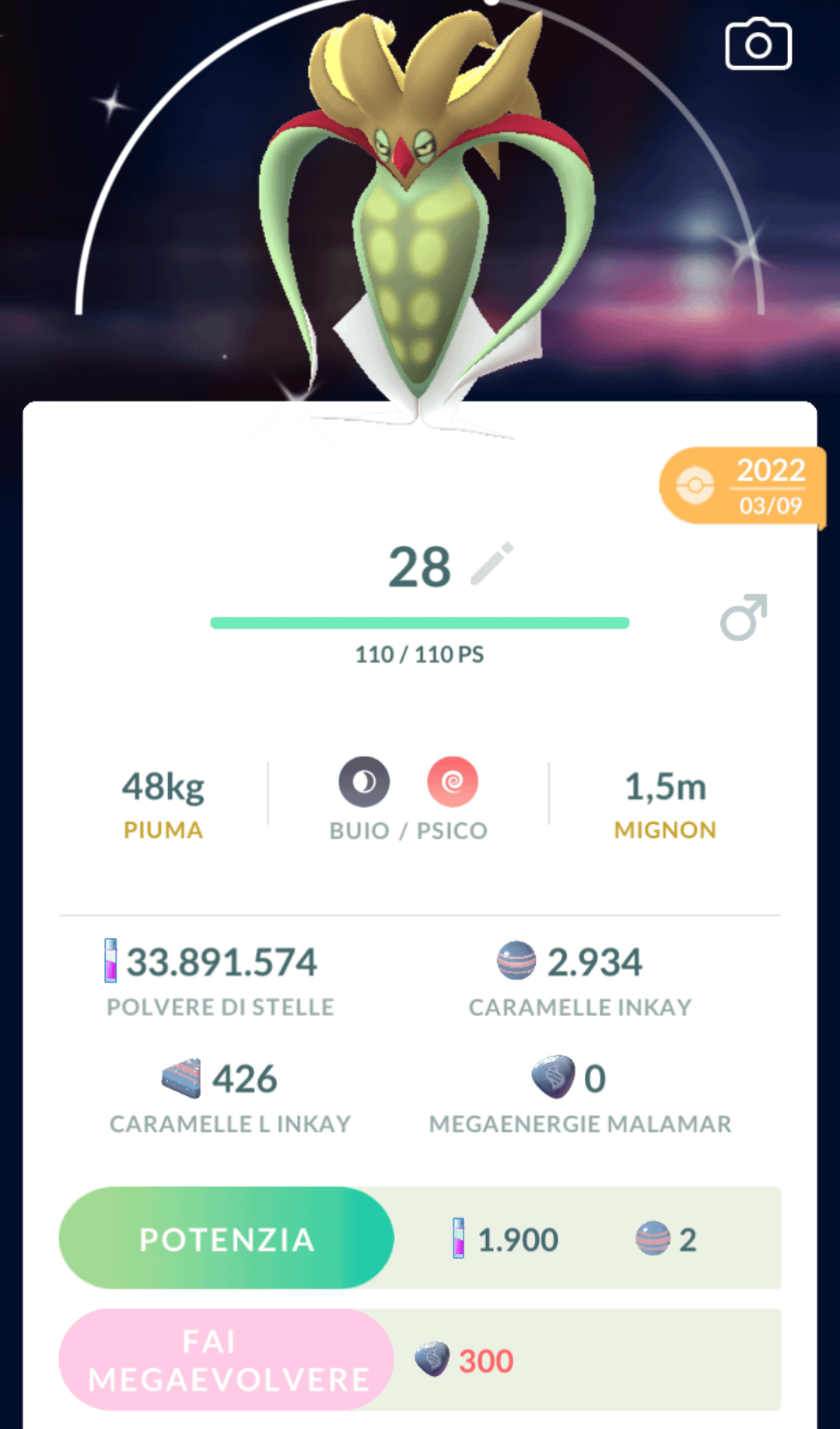Screen dimensions: 840x1429
Task: Open the 2022 03/09 catch date badge
Action: pos(742,486)
